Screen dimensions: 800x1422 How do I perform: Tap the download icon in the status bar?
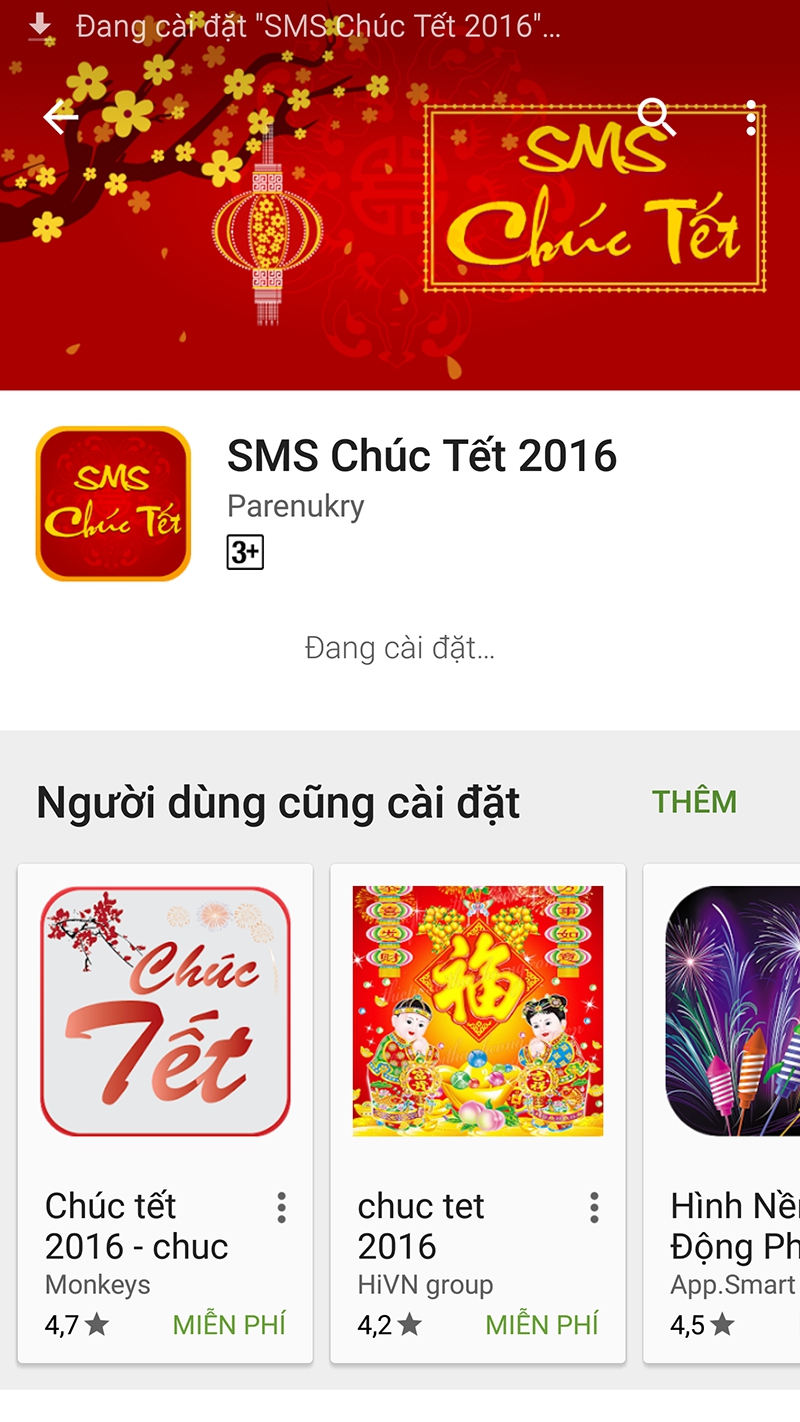click(x=38, y=24)
